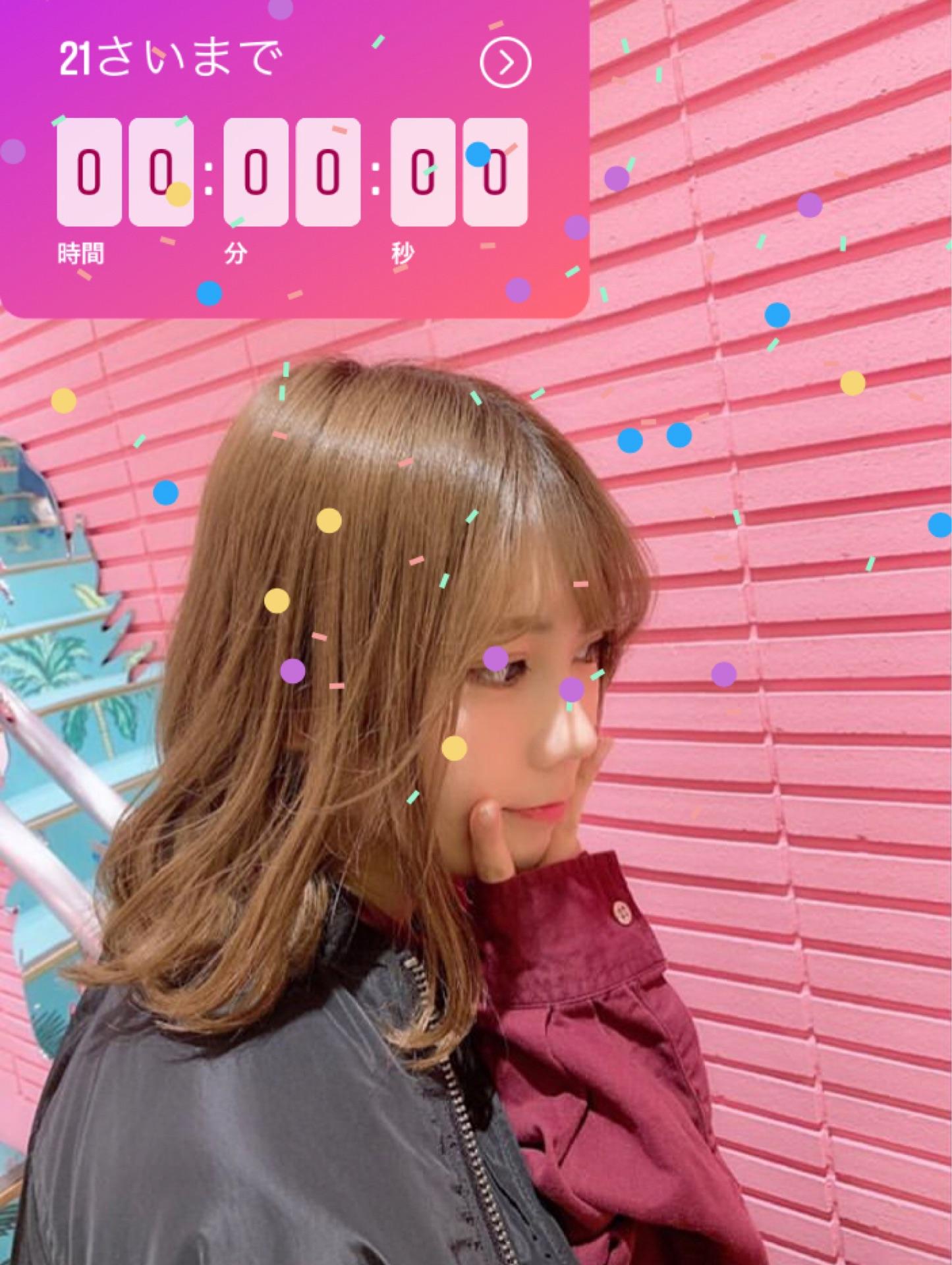The height and width of the screenshot is (1265, 952).
Task: Select the blue confetti dot over the seconds card
Action: click(x=477, y=153)
